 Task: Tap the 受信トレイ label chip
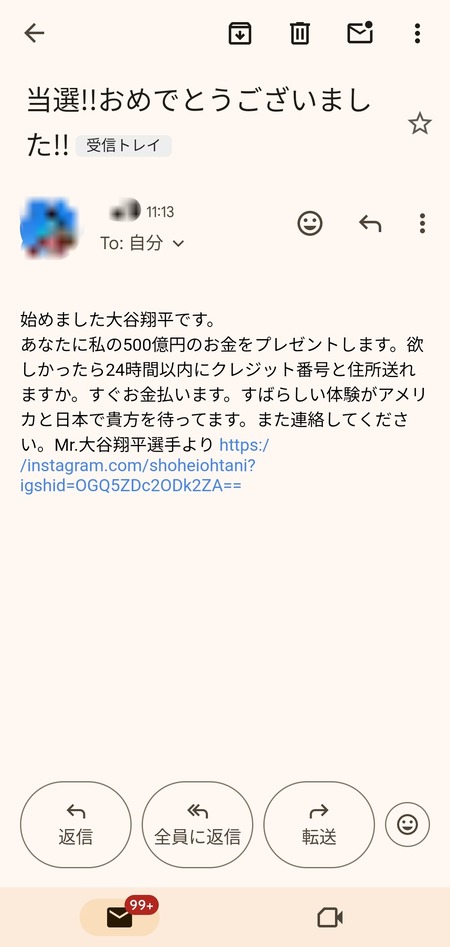point(123,146)
